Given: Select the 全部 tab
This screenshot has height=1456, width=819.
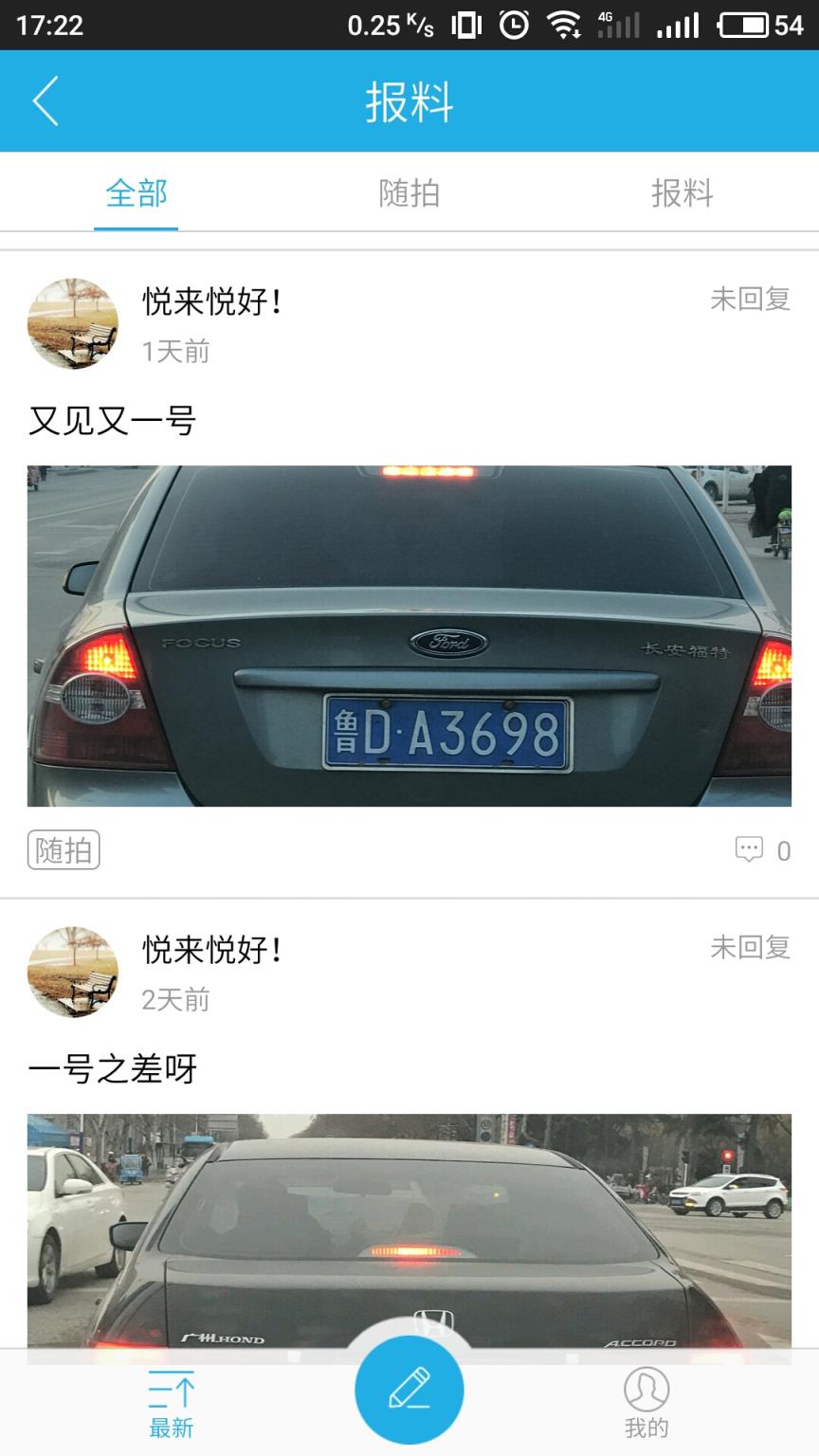Looking at the screenshot, I should [x=136, y=192].
